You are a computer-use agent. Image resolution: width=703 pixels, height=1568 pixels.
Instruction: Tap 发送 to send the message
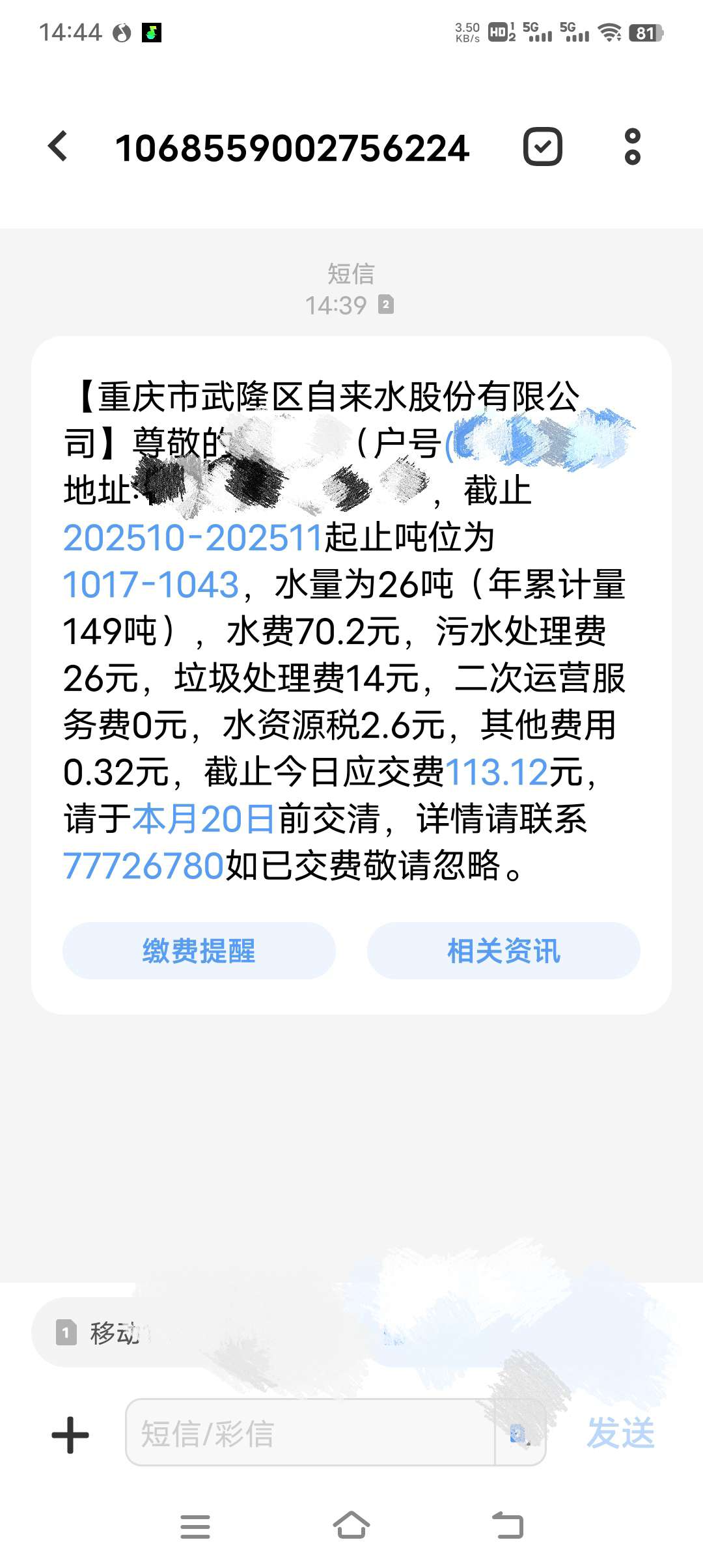620,1433
